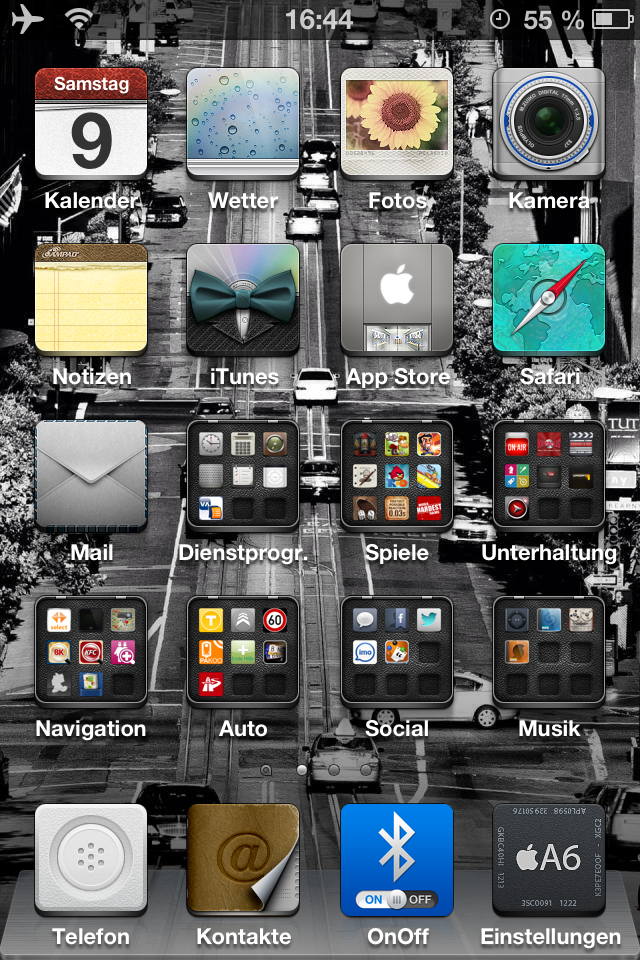Launch the Safari browser
640x960 pixels.
549,299
